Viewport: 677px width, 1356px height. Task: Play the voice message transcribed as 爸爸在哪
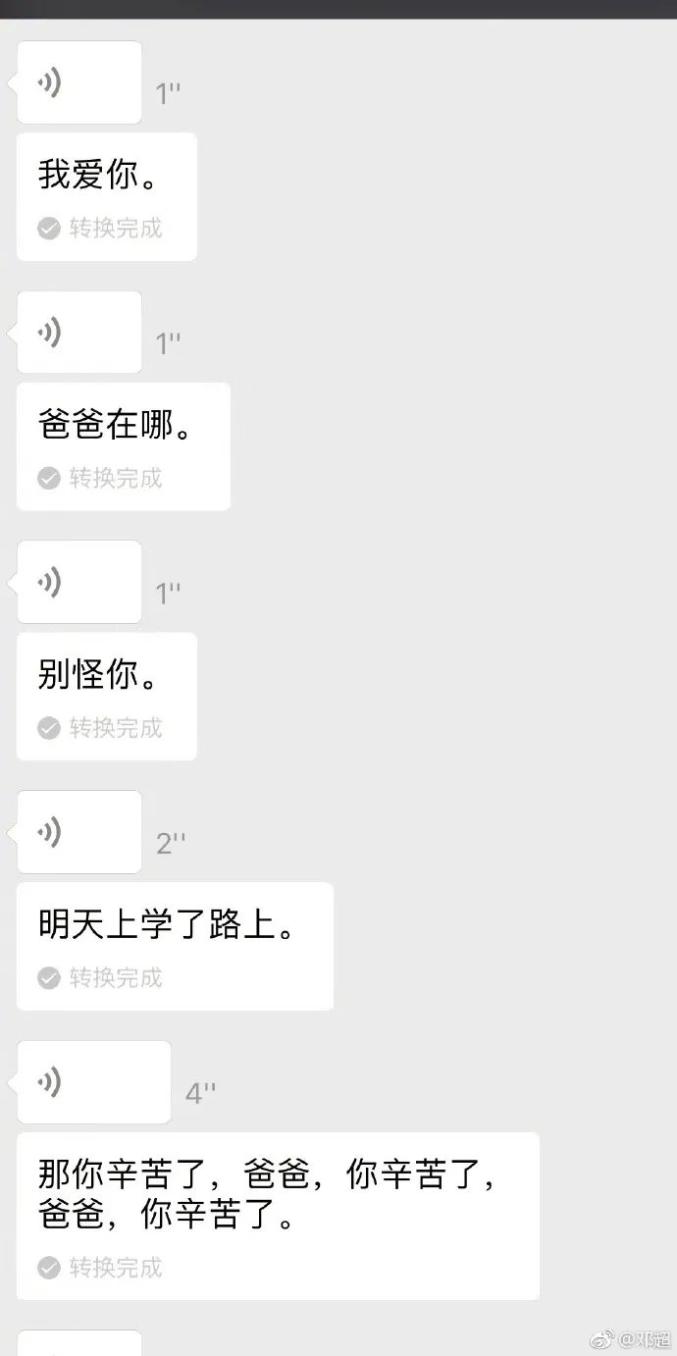point(78,332)
